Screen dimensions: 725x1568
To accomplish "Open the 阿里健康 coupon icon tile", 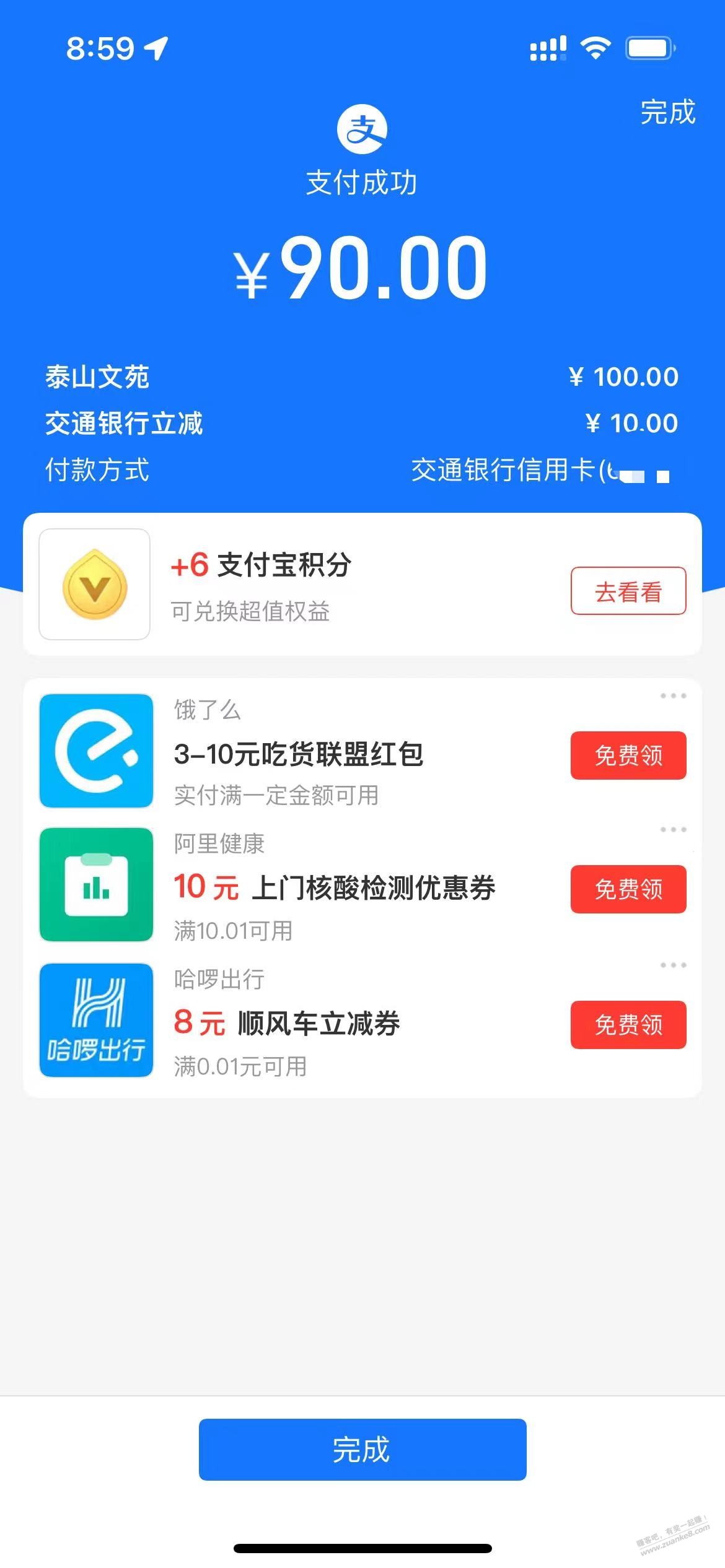I will pyautogui.click(x=96, y=884).
